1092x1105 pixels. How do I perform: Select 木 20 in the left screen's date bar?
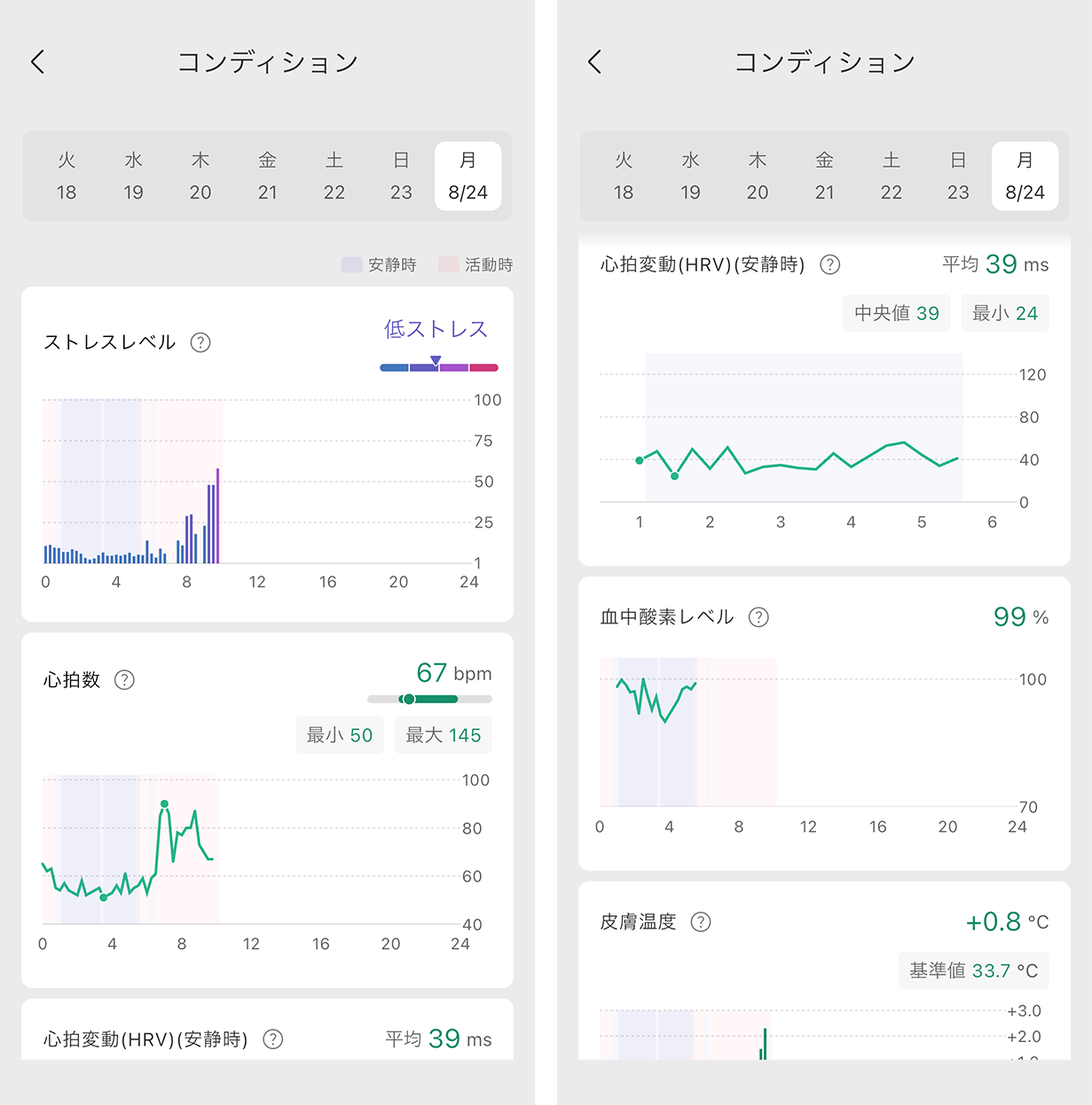200,176
